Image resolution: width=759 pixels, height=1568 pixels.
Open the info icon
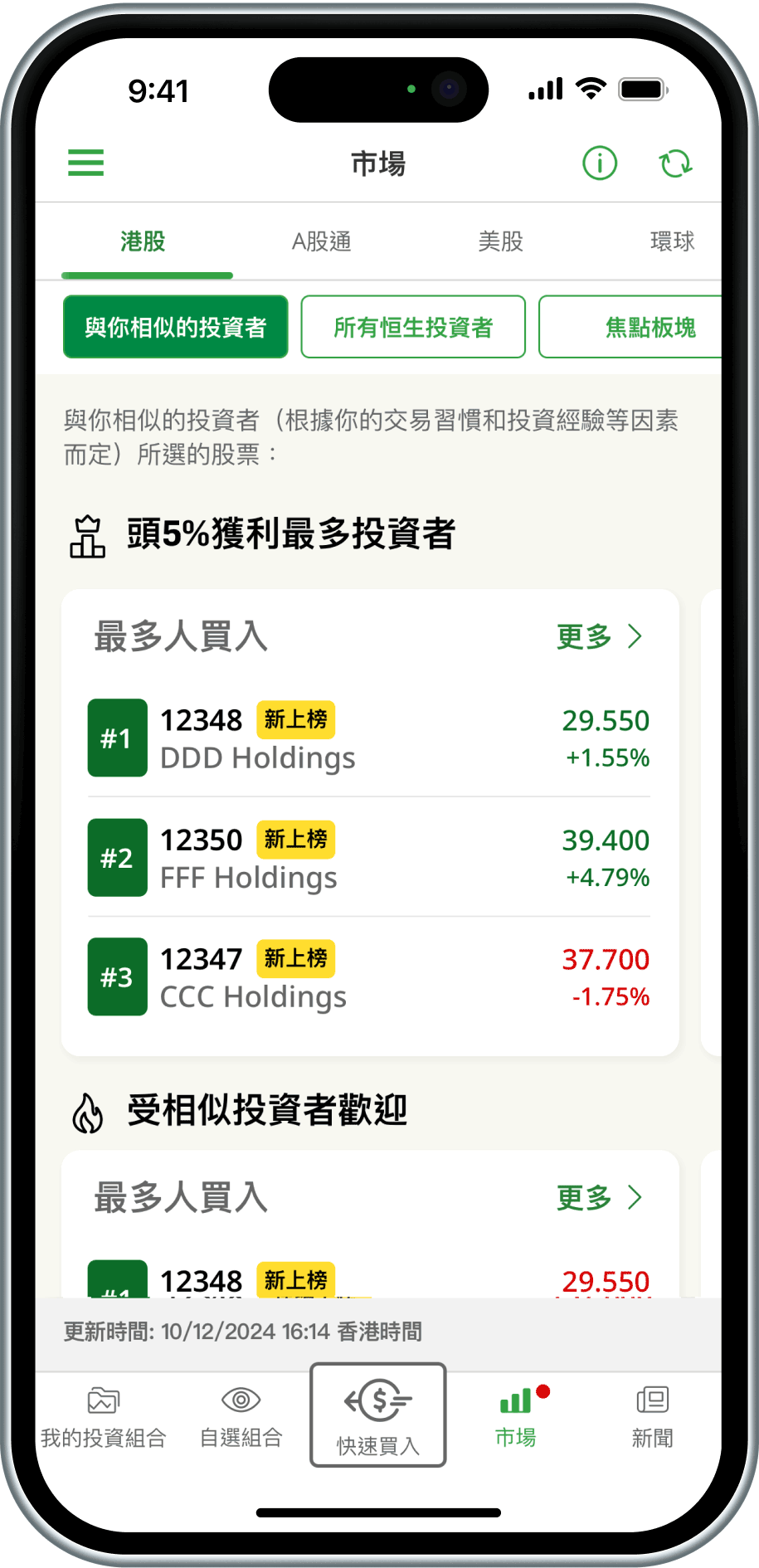[599, 163]
